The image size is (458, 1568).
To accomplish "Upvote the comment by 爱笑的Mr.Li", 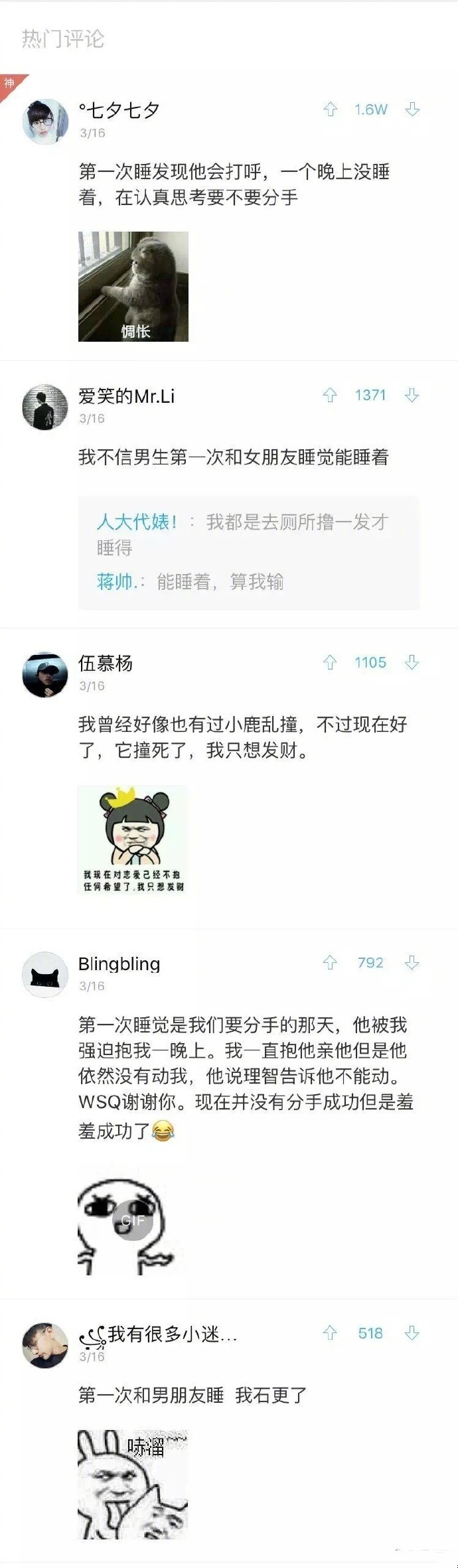I will 330,395.
